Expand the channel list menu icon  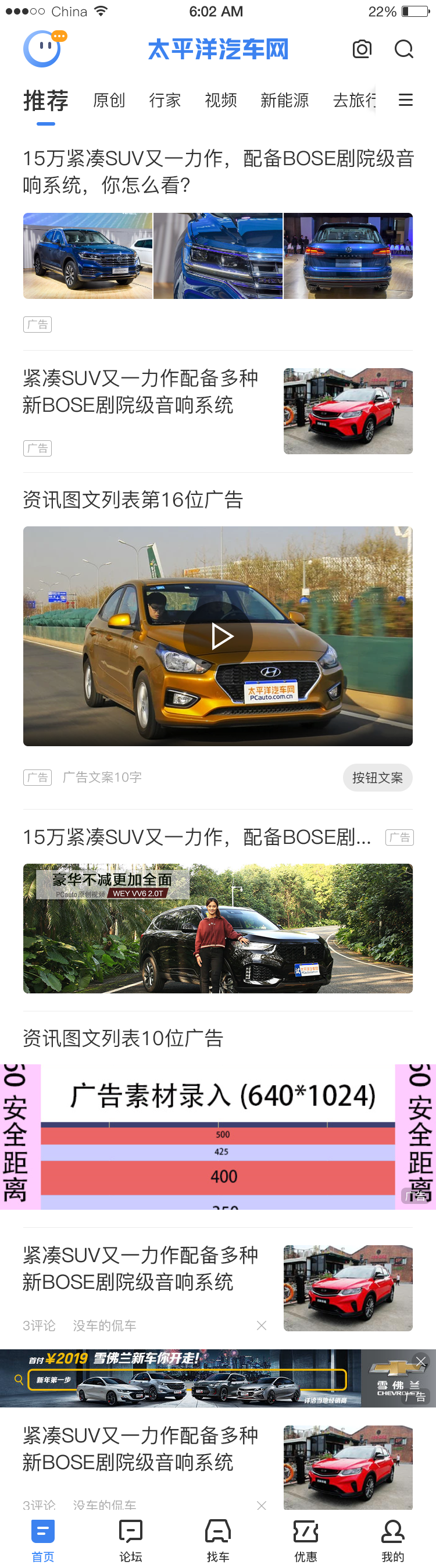tap(406, 100)
